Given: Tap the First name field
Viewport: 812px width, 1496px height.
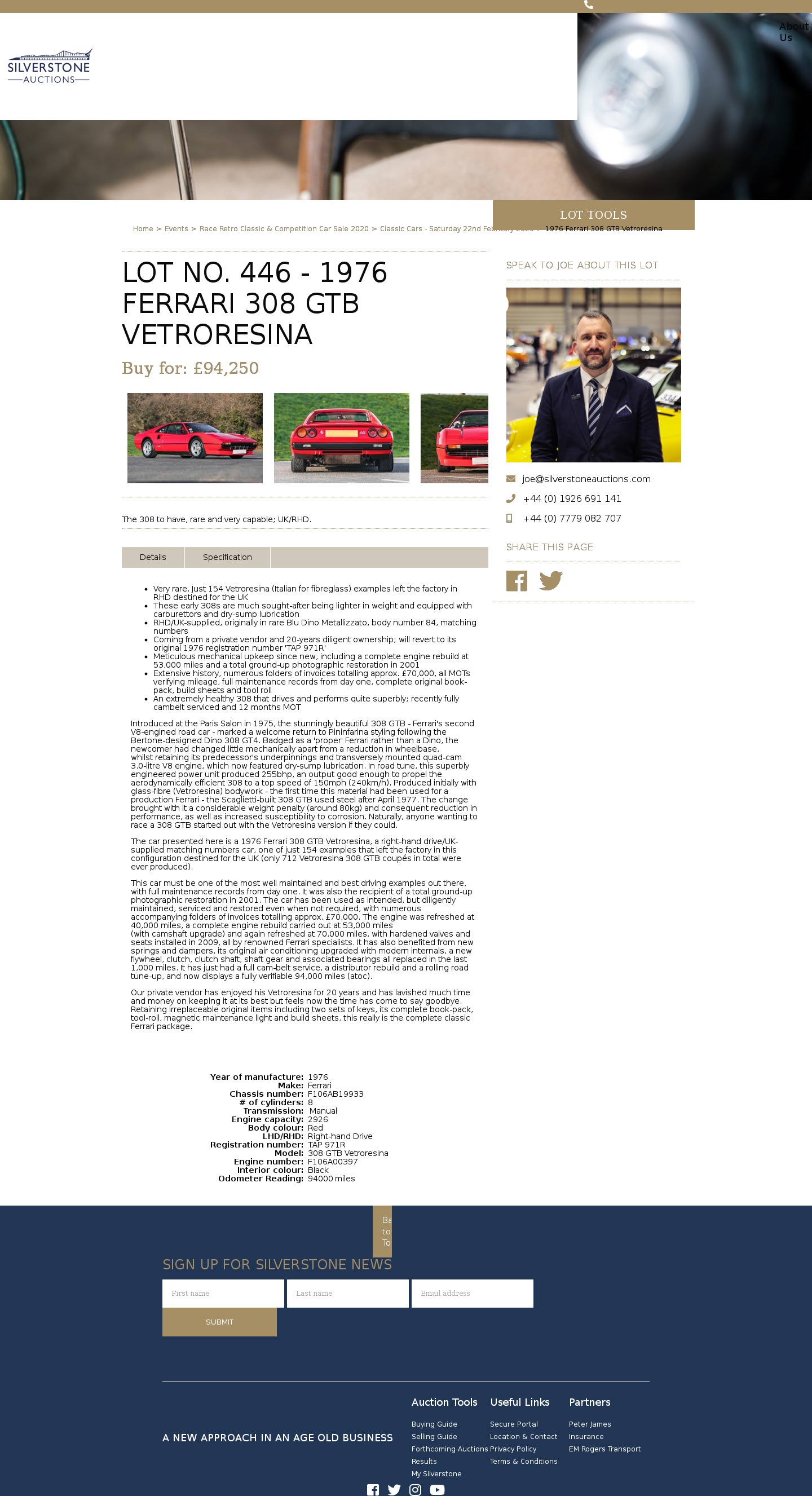Looking at the screenshot, I should click(223, 1294).
